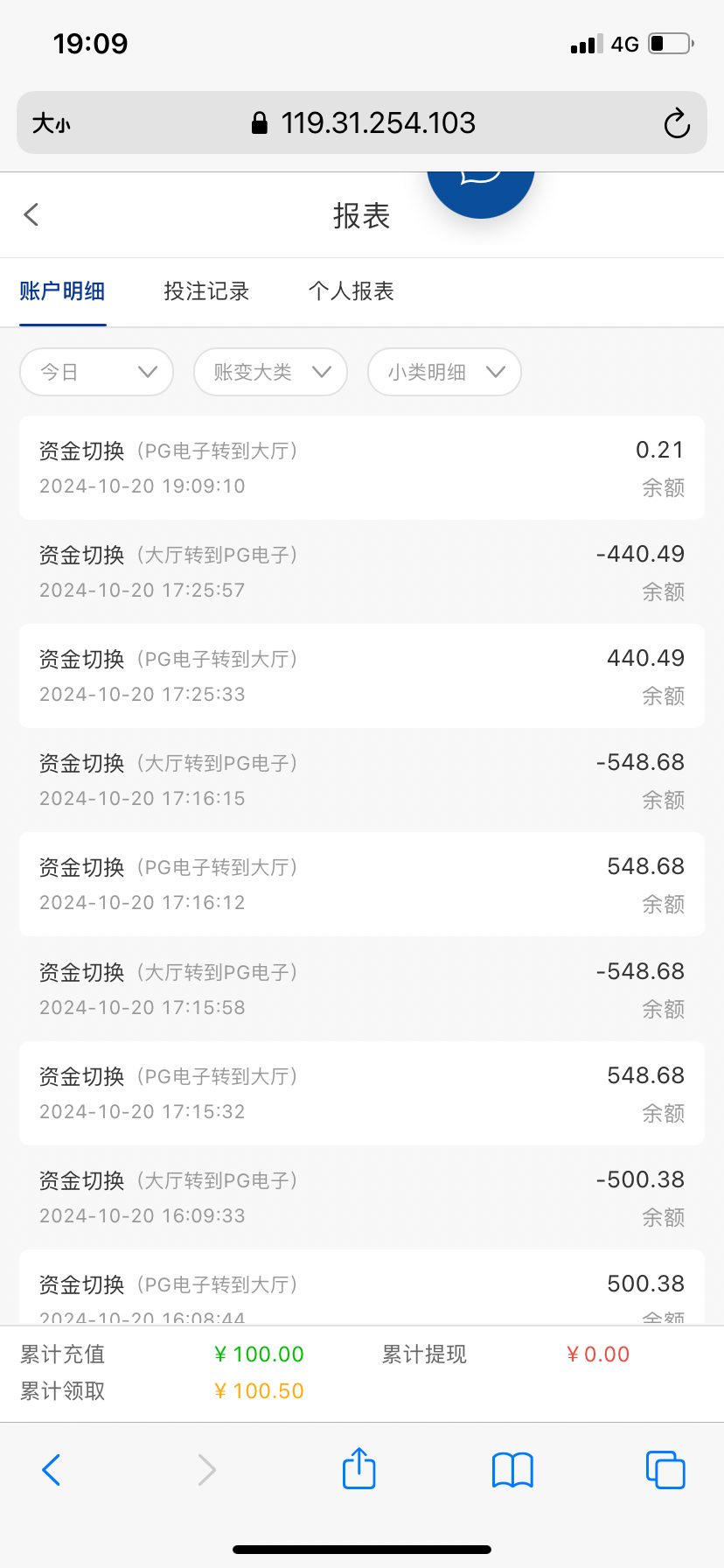Reload the page in Safari

[x=677, y=123]
